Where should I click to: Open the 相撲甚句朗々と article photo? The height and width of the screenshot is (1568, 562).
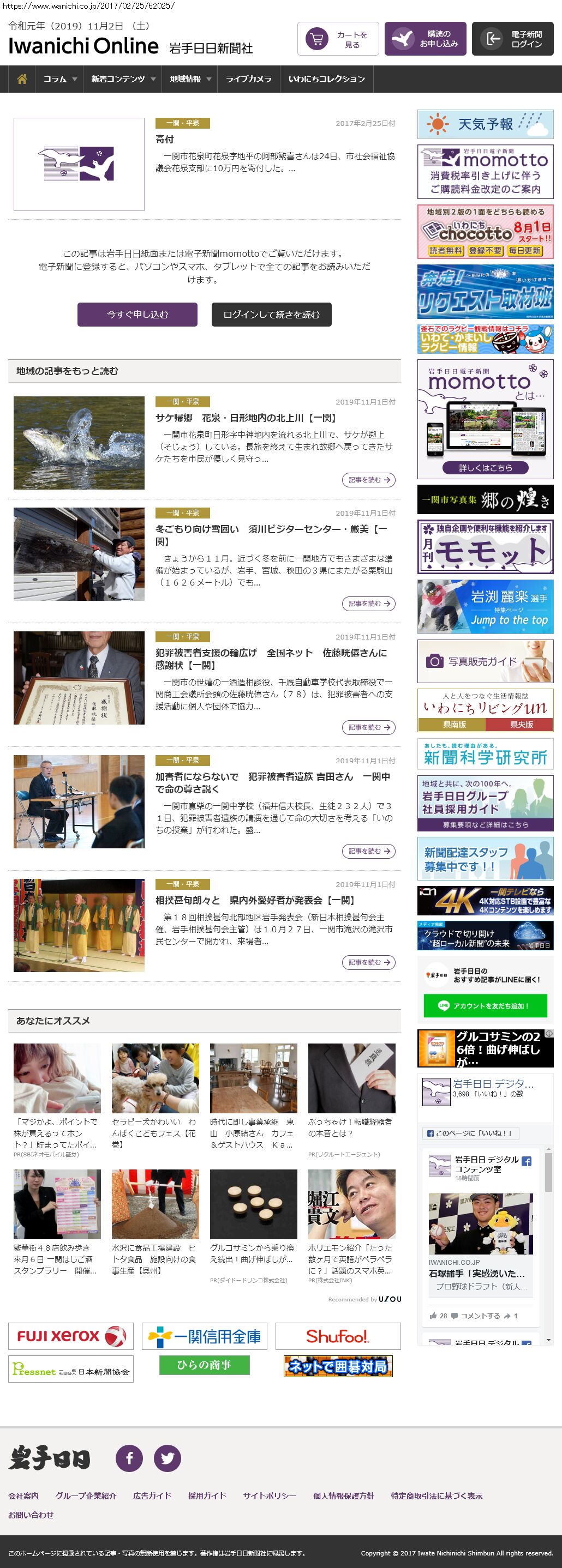tap(79, 925)
